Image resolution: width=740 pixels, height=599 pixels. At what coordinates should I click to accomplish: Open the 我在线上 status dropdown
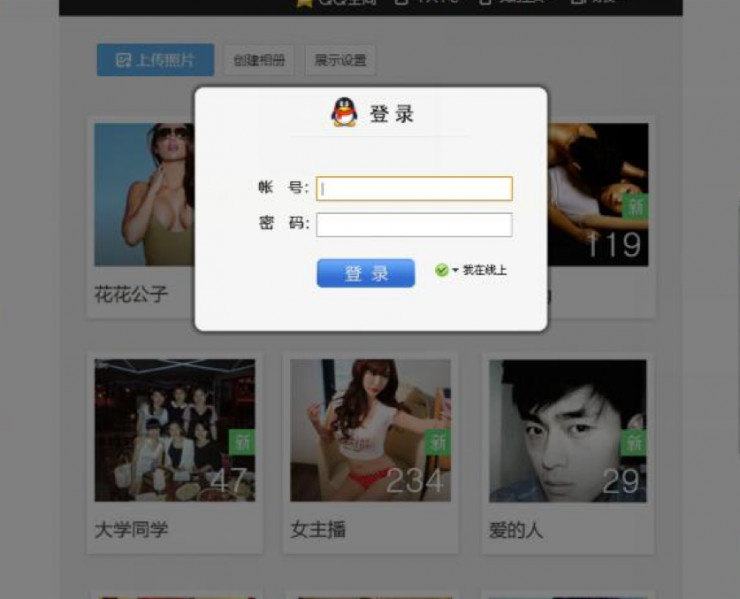(455, 271)
